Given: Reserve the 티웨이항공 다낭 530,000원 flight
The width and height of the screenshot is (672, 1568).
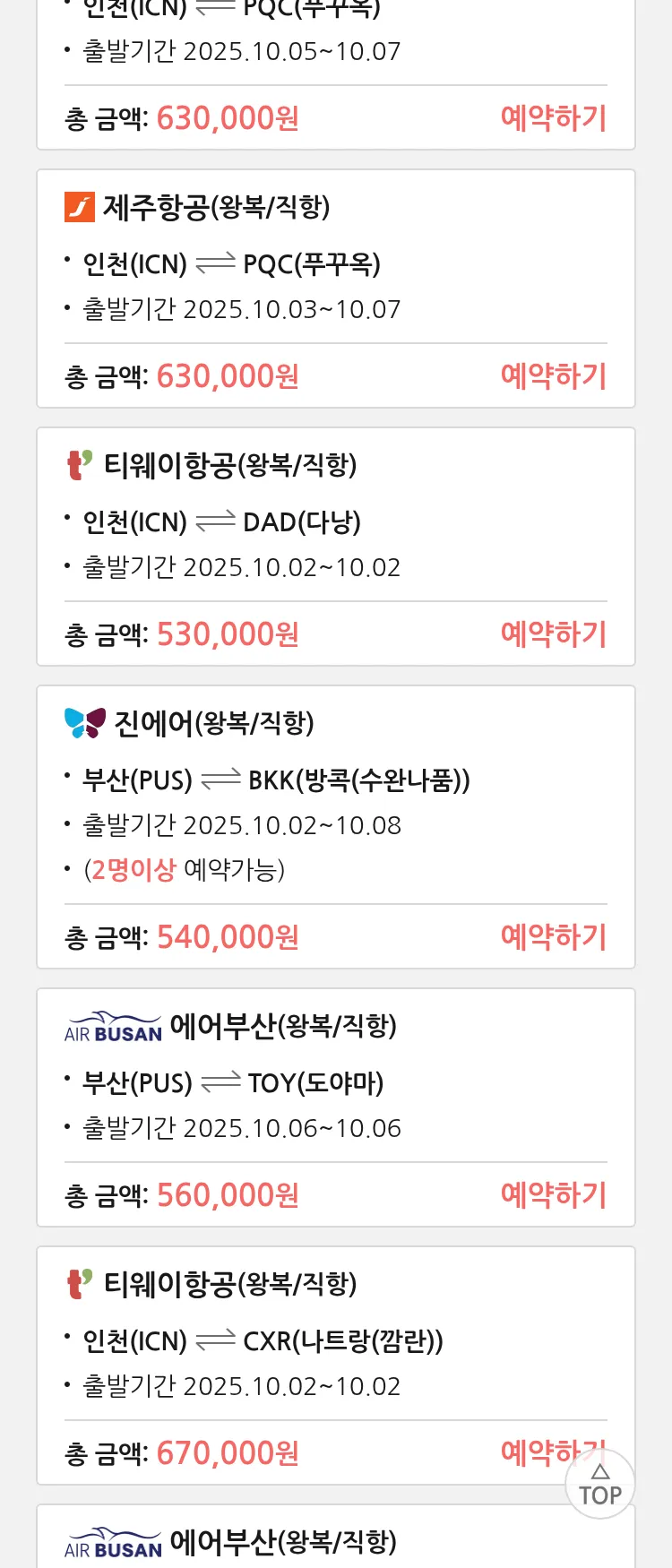Looking at the screenshot, I should point(553,634).
